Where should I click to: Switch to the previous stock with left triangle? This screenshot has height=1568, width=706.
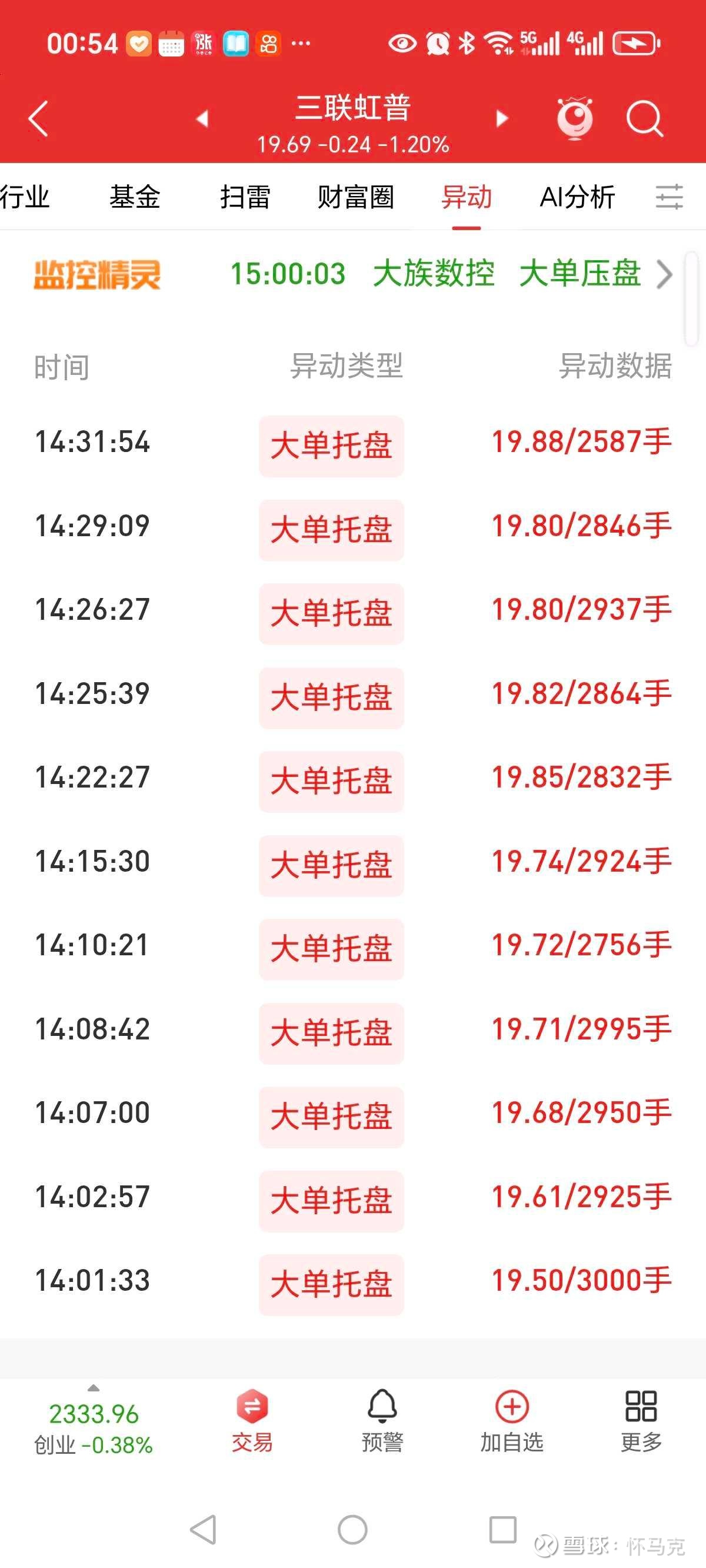[x=202, y=118]
